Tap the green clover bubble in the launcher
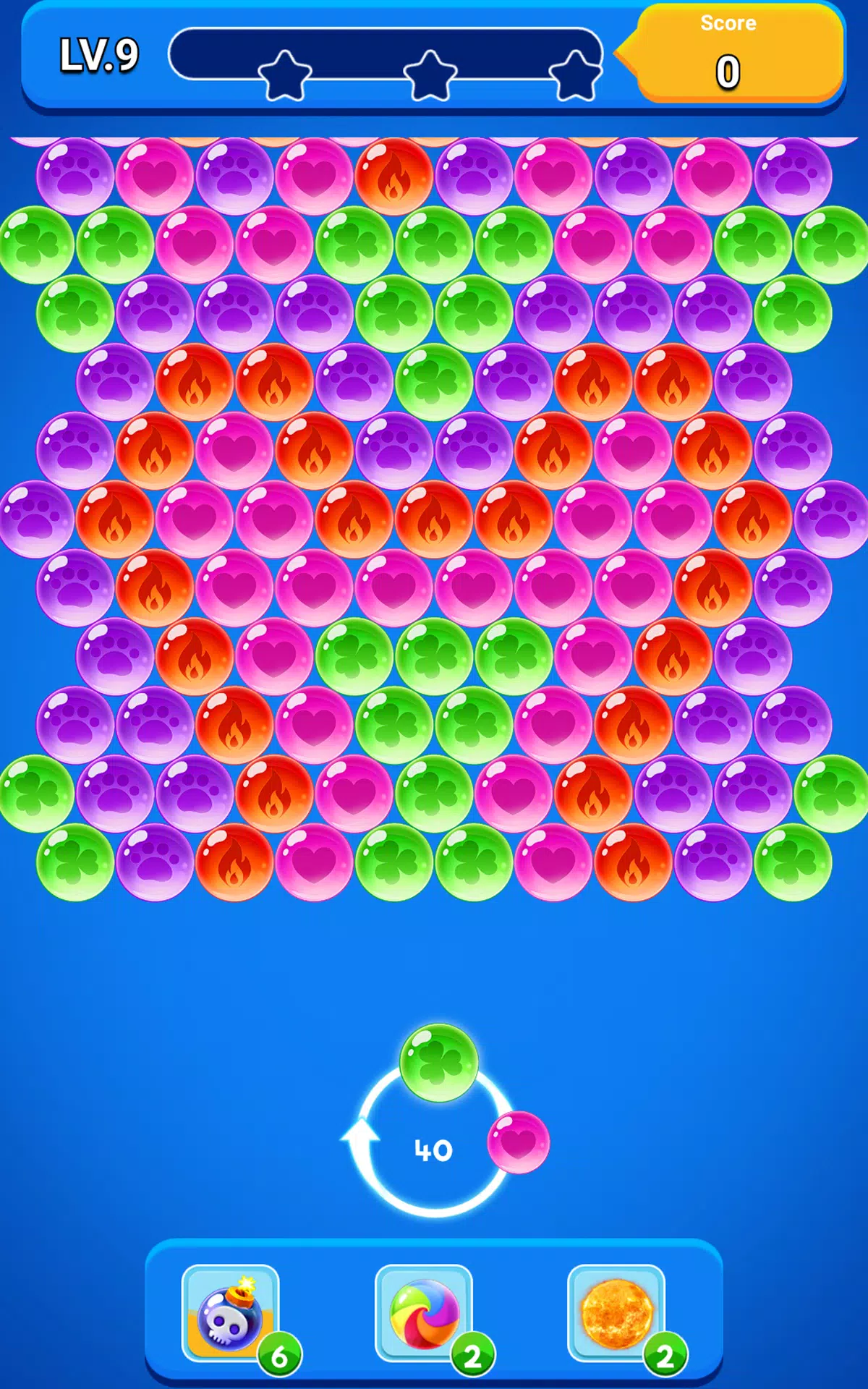Screen dimensions: 868x1389 pyautogui.click(x=439, y=1063)
